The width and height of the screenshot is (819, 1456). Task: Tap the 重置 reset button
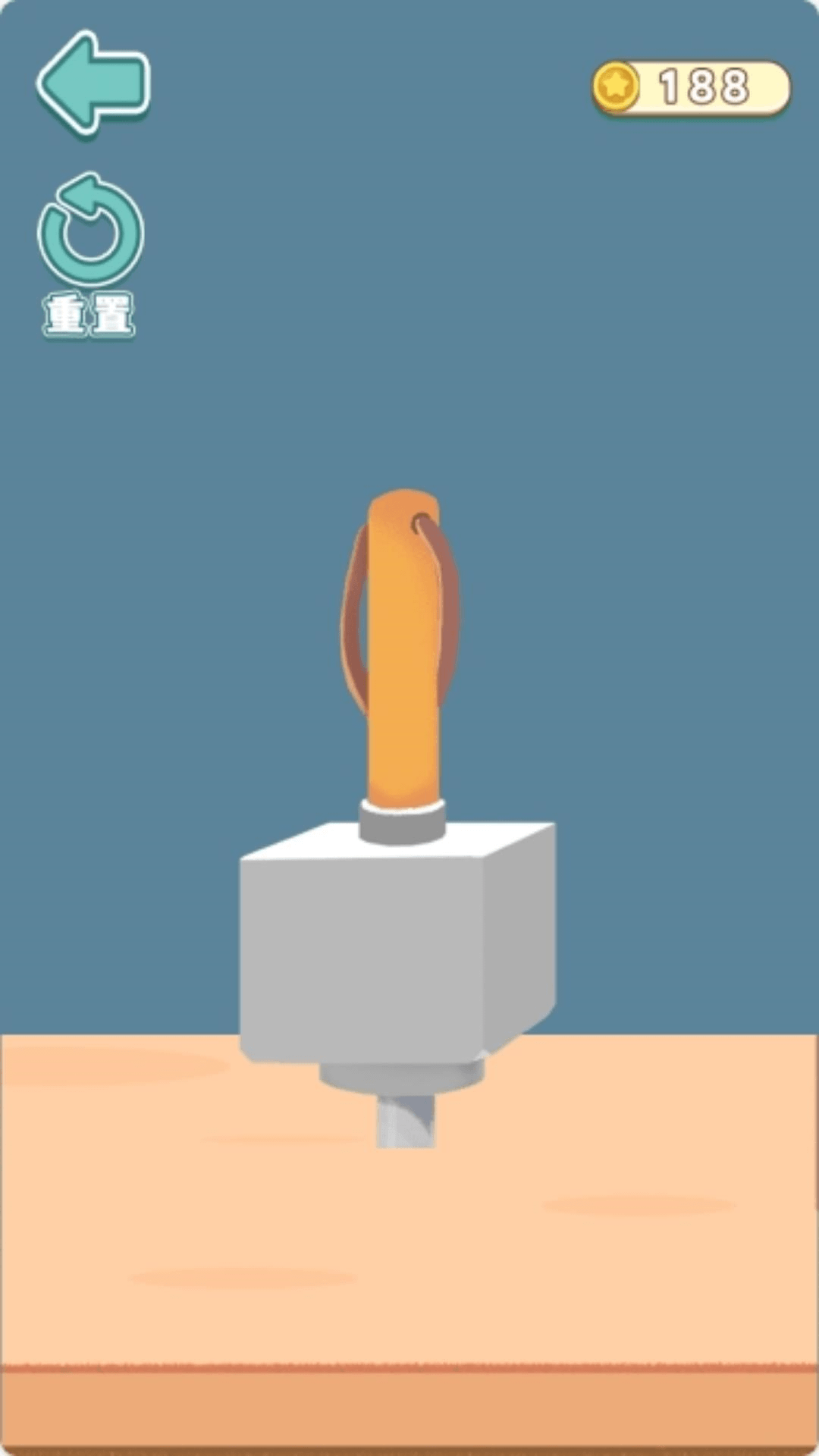tap(90, 254)
